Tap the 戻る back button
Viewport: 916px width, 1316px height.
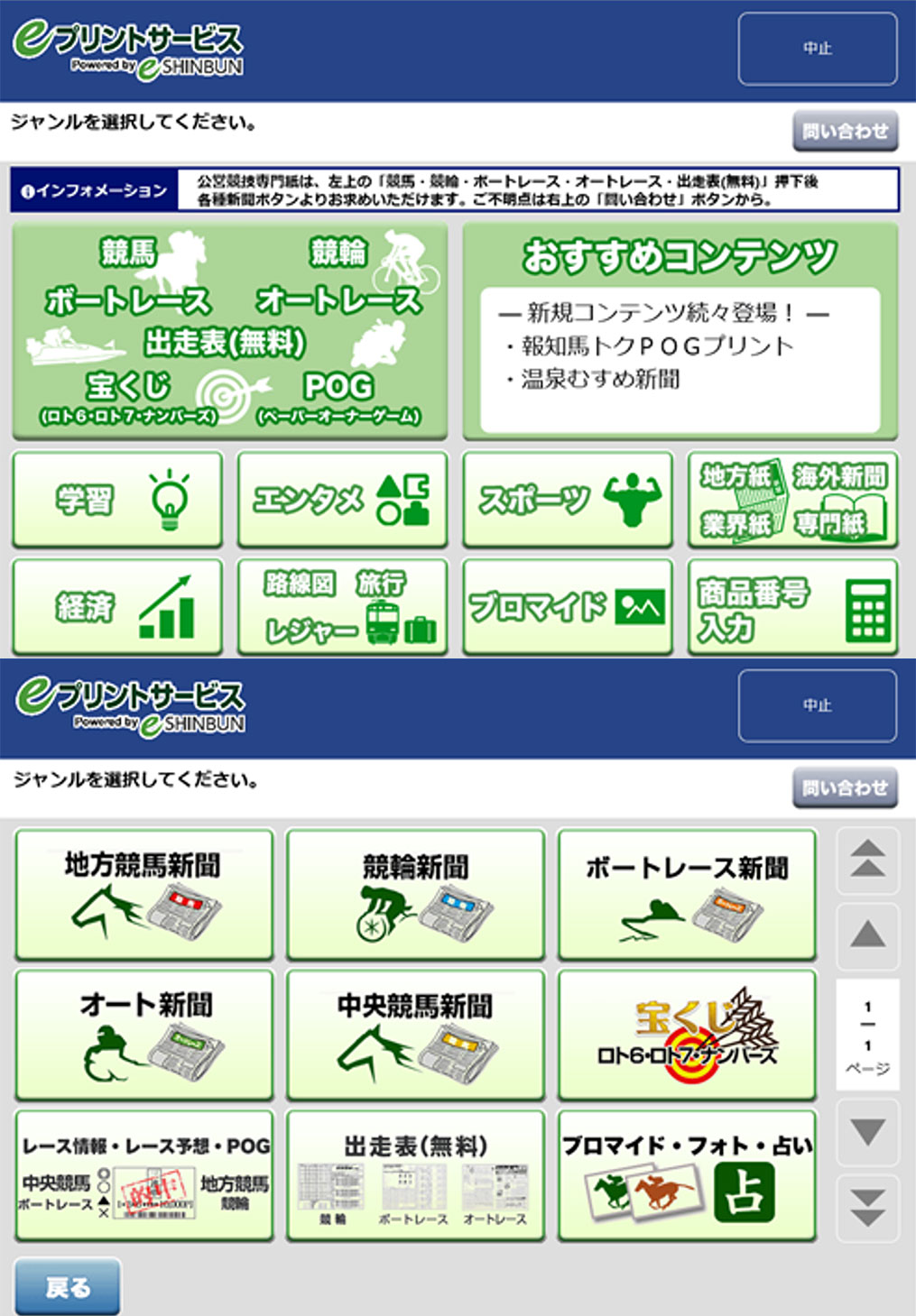point(68,1286)
